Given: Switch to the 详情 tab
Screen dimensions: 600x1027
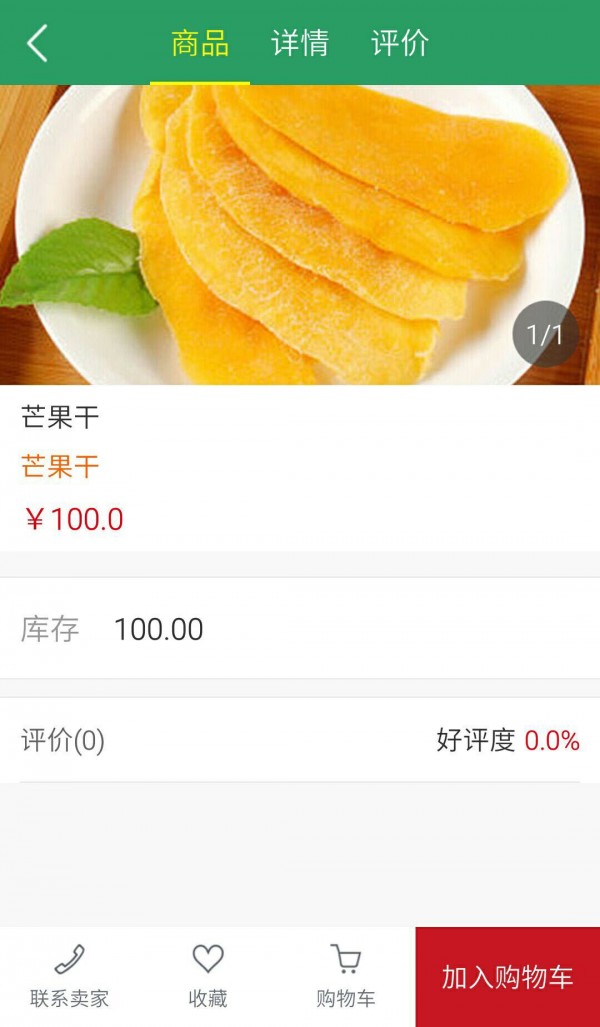Looking at the screenshot, I should pyautogui.click(x=300, y=43).
